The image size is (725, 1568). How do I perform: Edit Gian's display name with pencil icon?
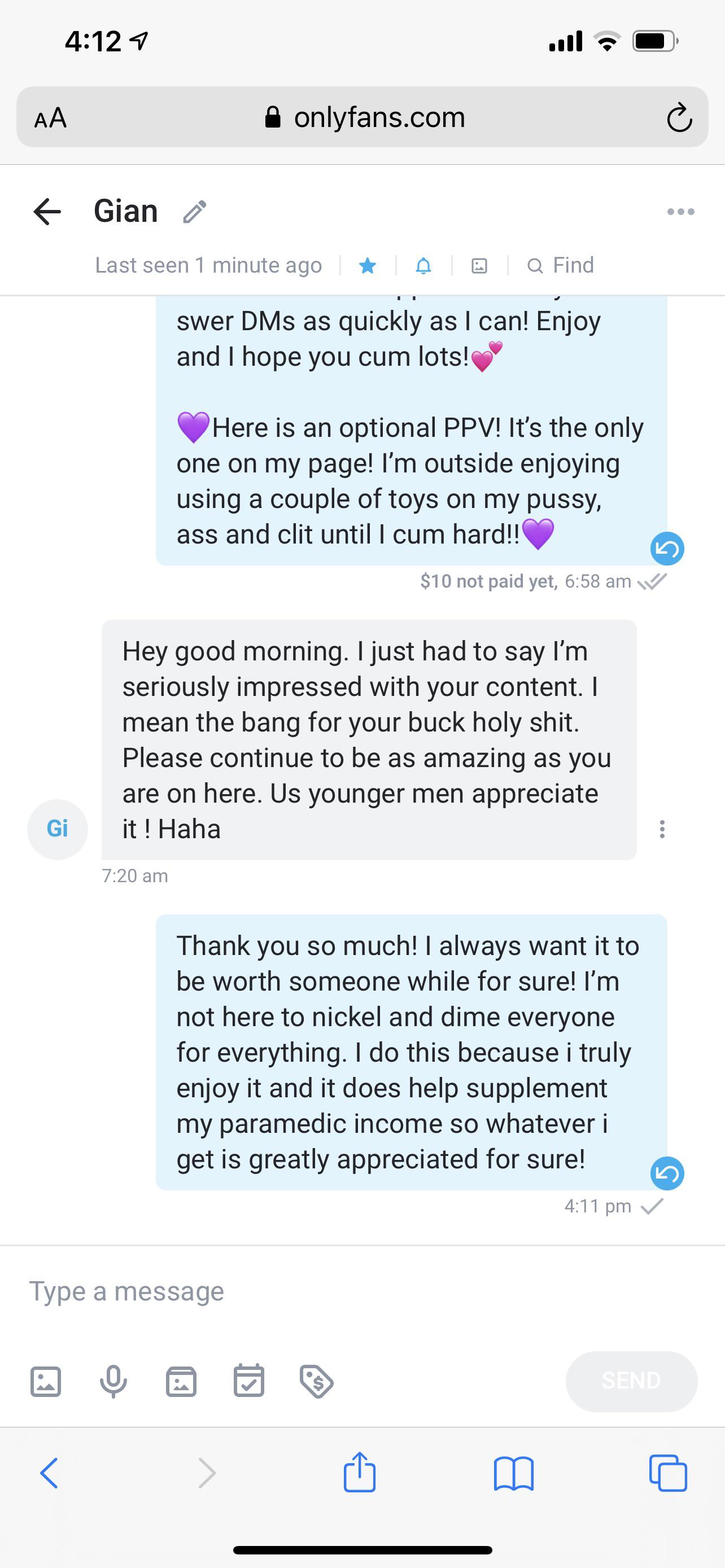[194, 212]
